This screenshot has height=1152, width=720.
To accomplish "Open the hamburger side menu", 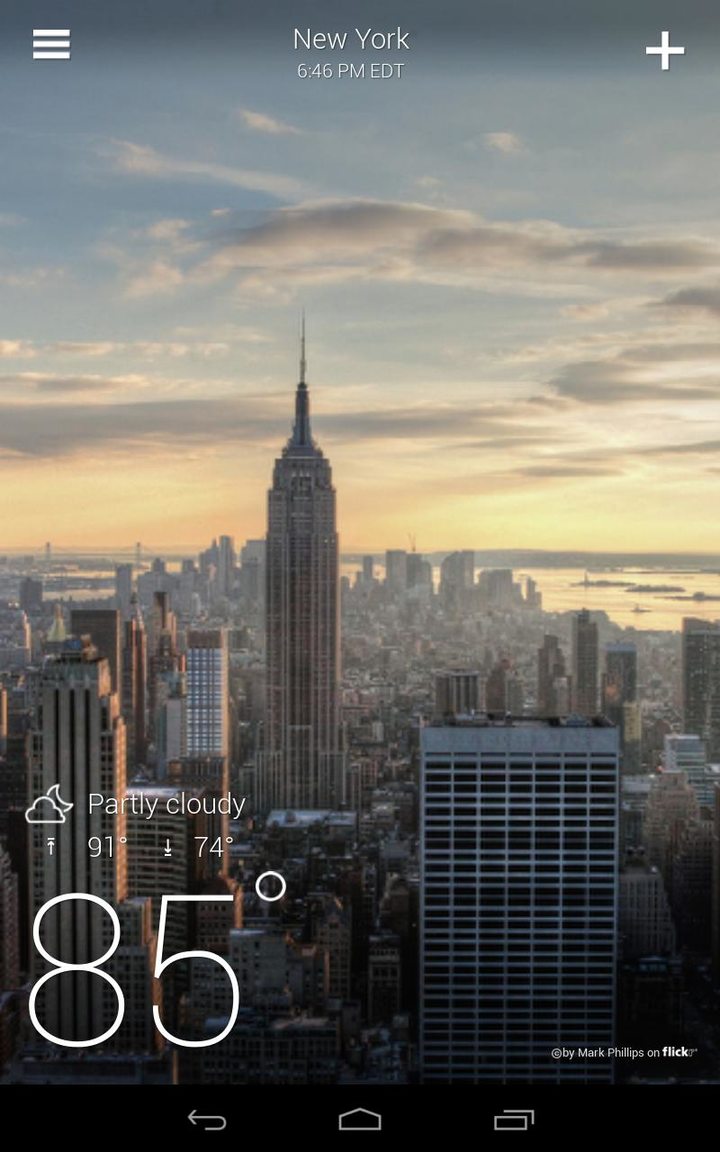I will click(x=51, y=44).
